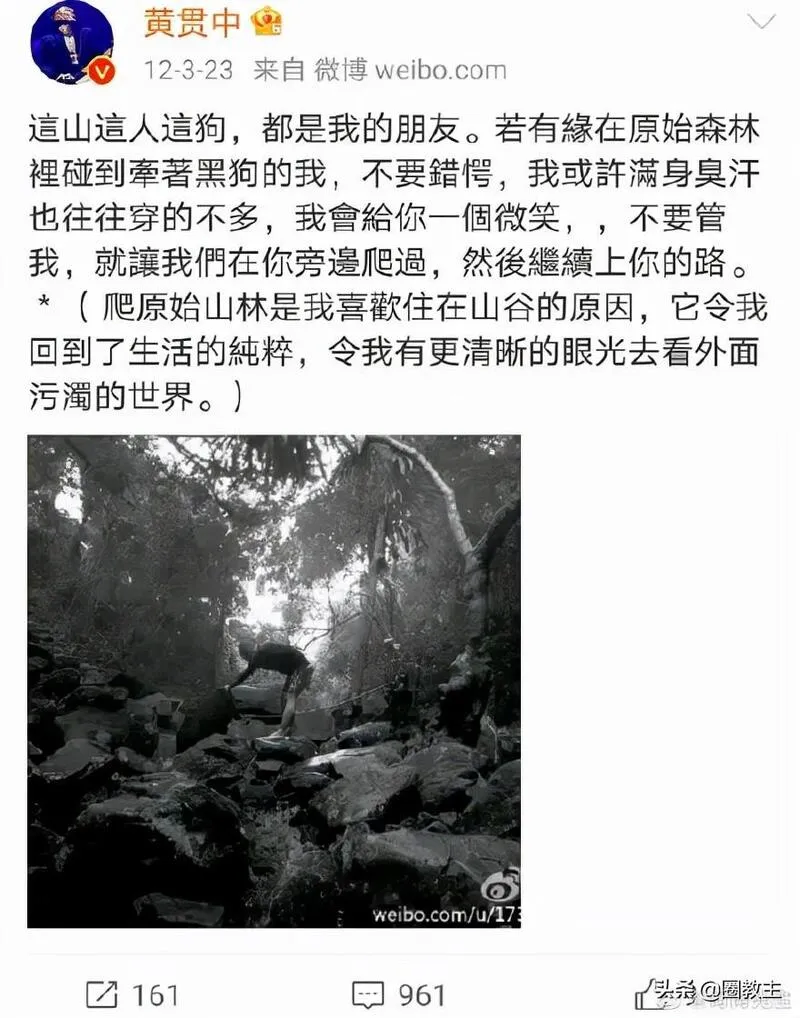
Task: Repost this post with 161 reposts
Action: (131, 994)
